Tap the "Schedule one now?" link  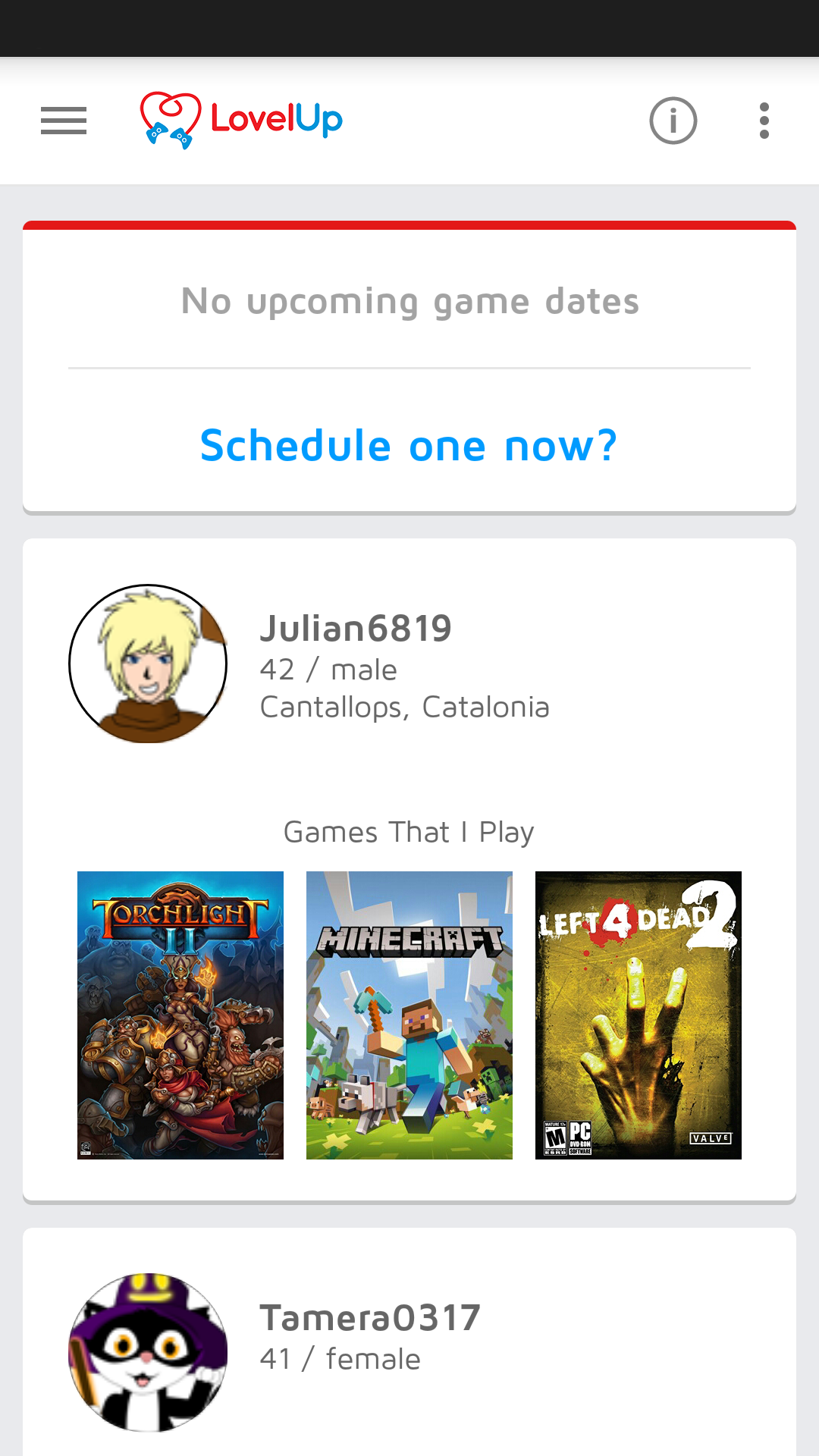click(x=409, y=445)
